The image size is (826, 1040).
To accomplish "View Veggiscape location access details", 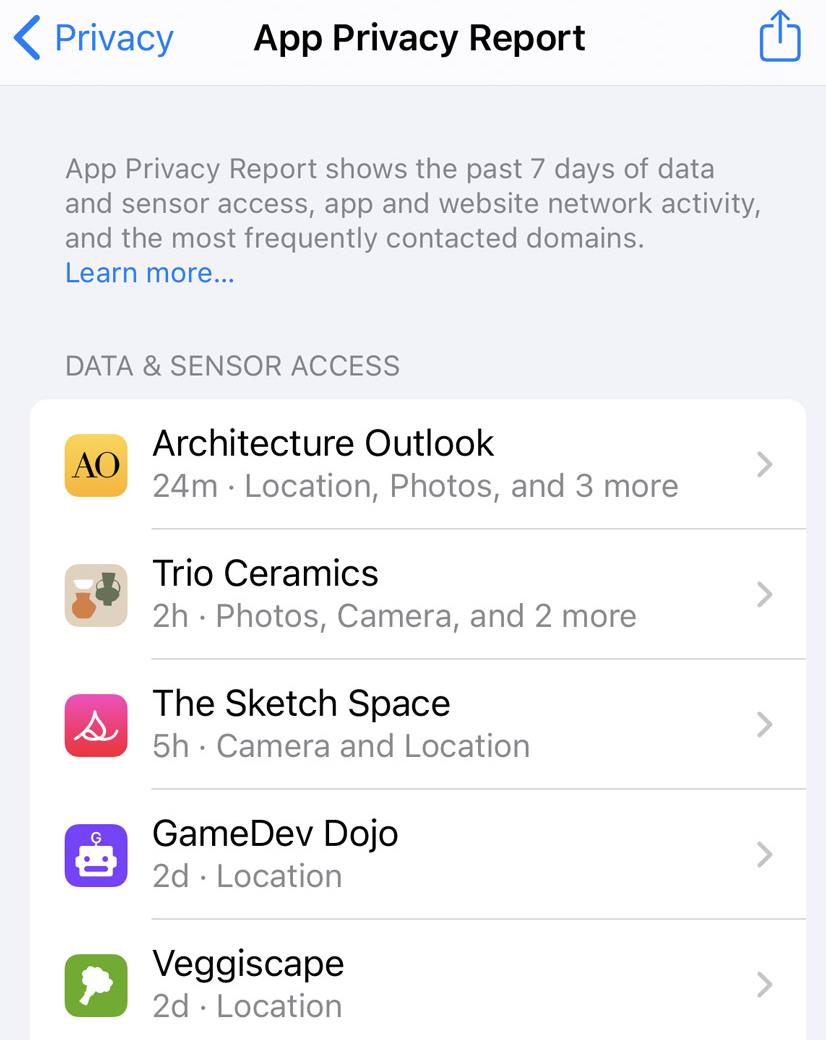I will click(x=400, y=984).
